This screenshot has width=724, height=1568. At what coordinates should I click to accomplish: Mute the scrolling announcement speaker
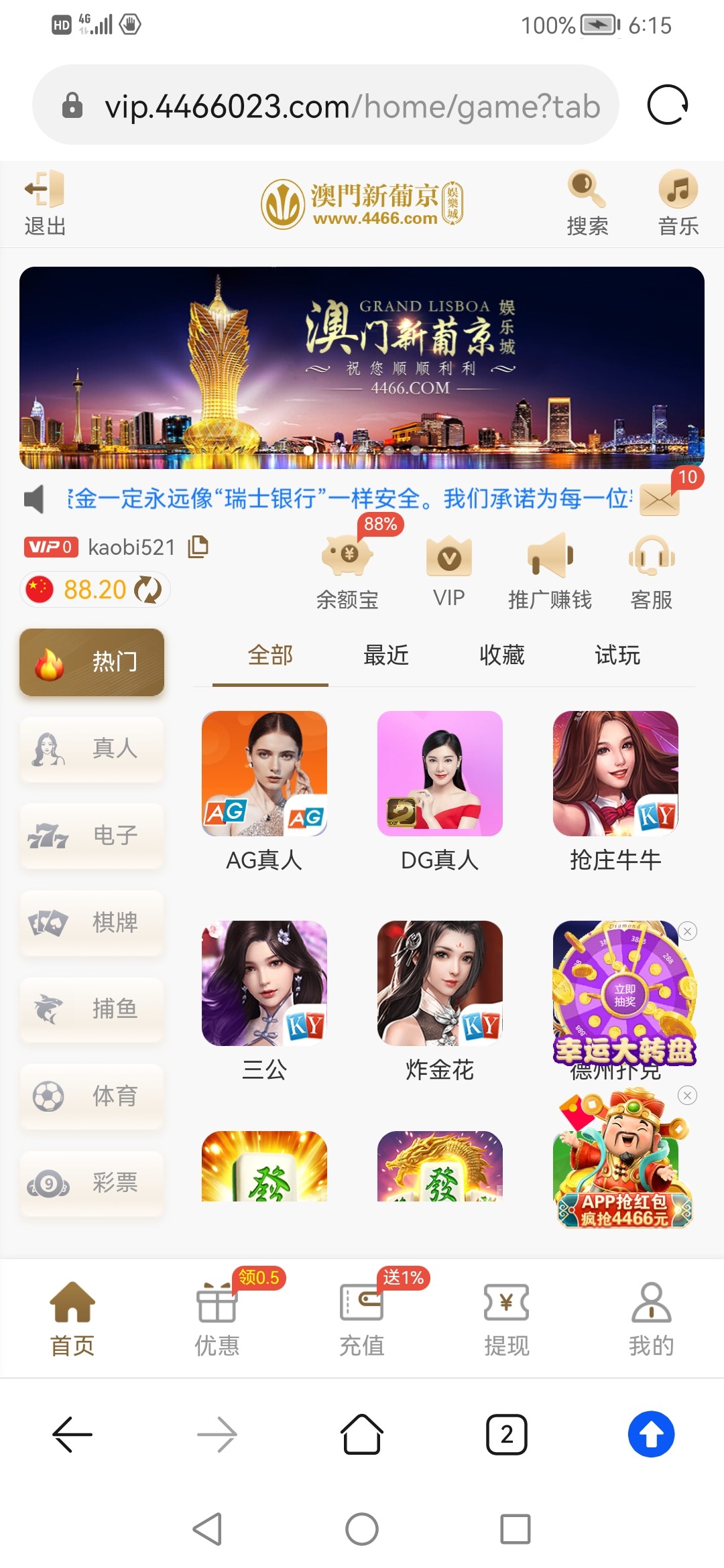click(x=32, y=499)
